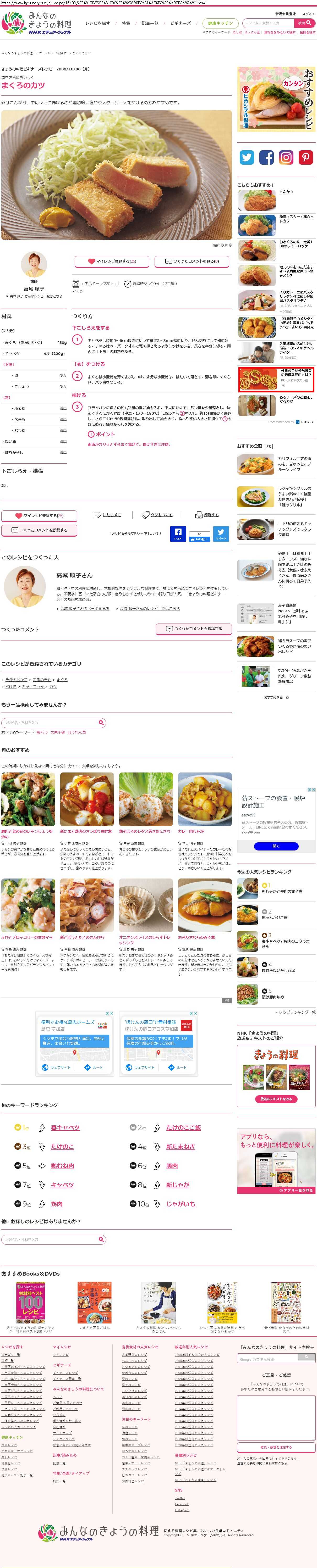Open the レシピを探す menu in header

[97, 23]
